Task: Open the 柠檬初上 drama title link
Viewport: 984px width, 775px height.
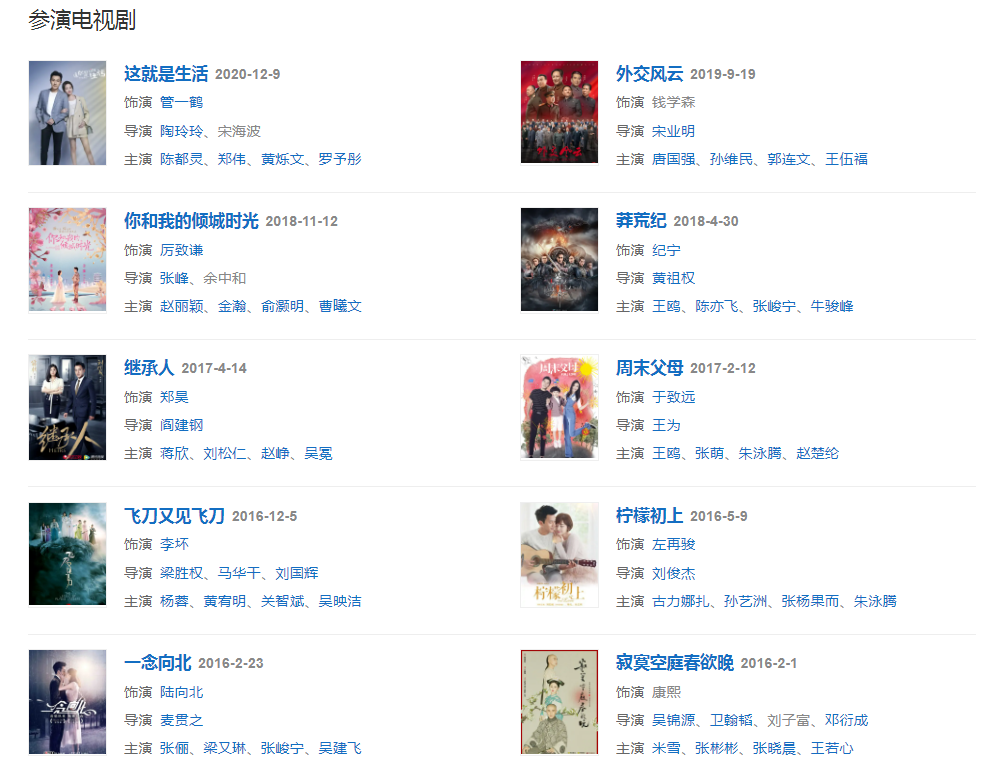Action: (x=649, y=516)
